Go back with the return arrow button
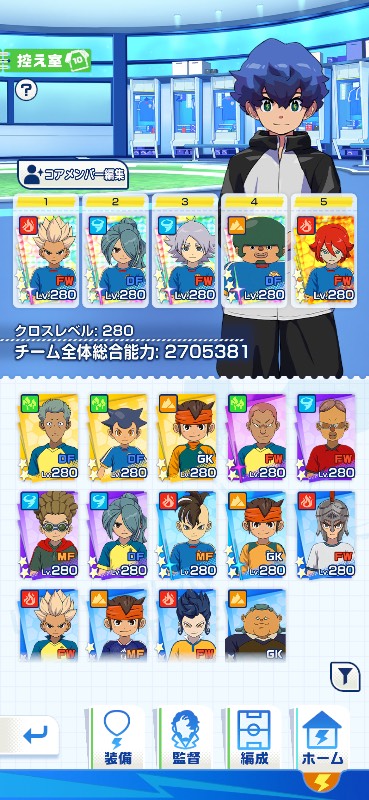The image size is (369, 800). [34, 735]
